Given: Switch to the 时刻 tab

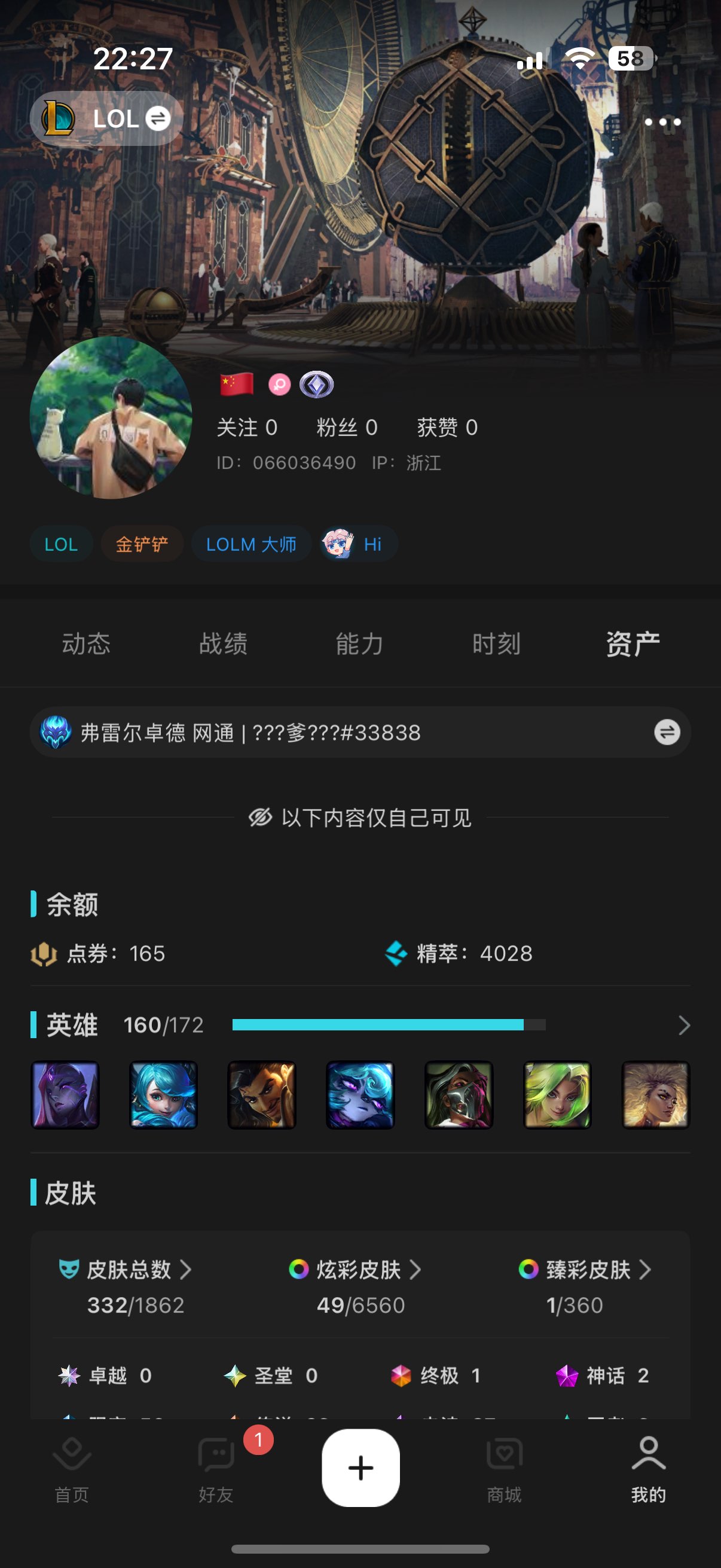Looking at the screenshot, I should pyautogui.click(x=496, y=643).
